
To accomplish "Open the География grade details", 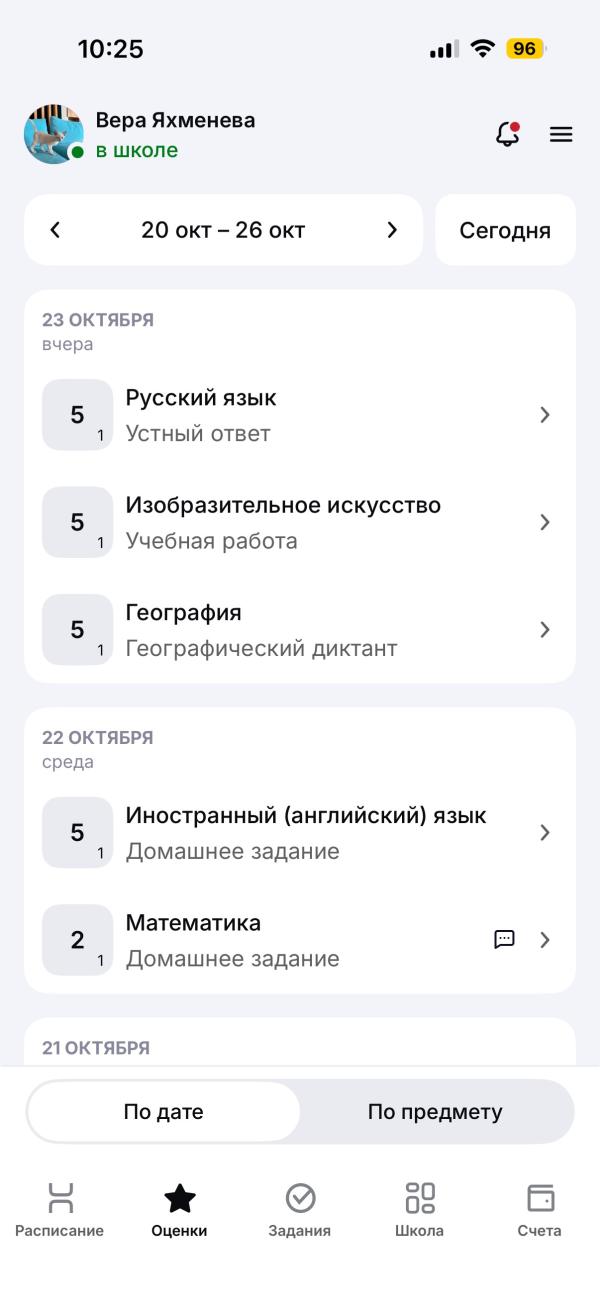I will (298, 630).
